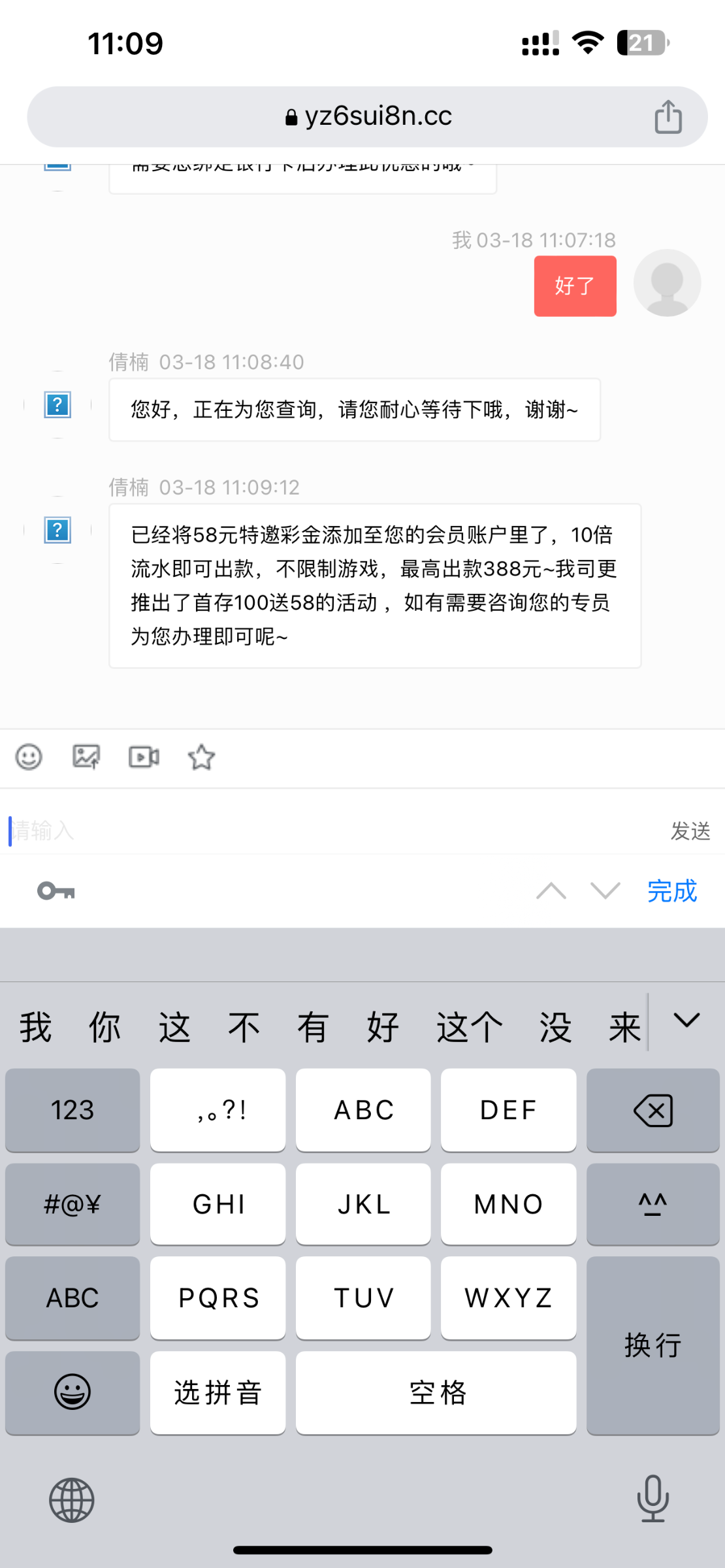This screenshot has height=1568, width=725.
Task: Attach a video to the chat
Action: click(x=144, y=757)
